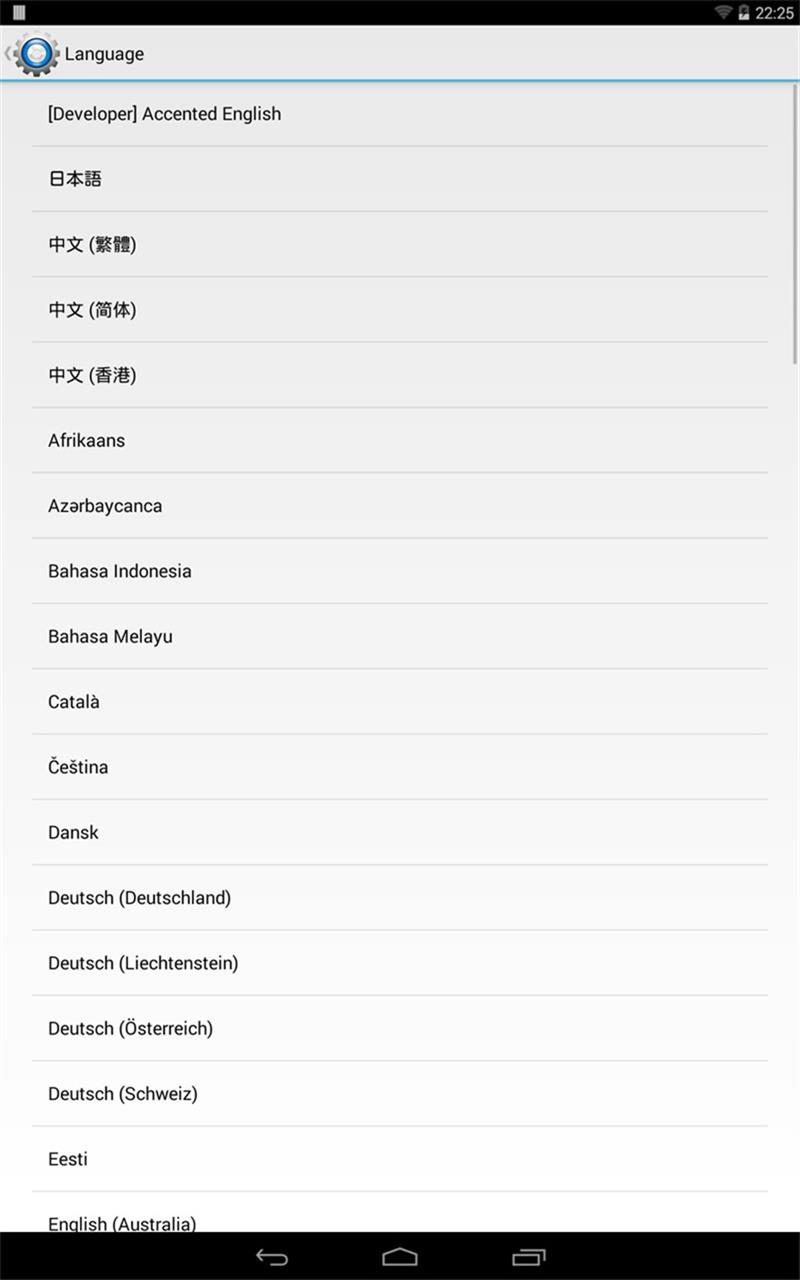
Task: Switch language to Bahasa Indonesia
Action: [x=120, y=571]
